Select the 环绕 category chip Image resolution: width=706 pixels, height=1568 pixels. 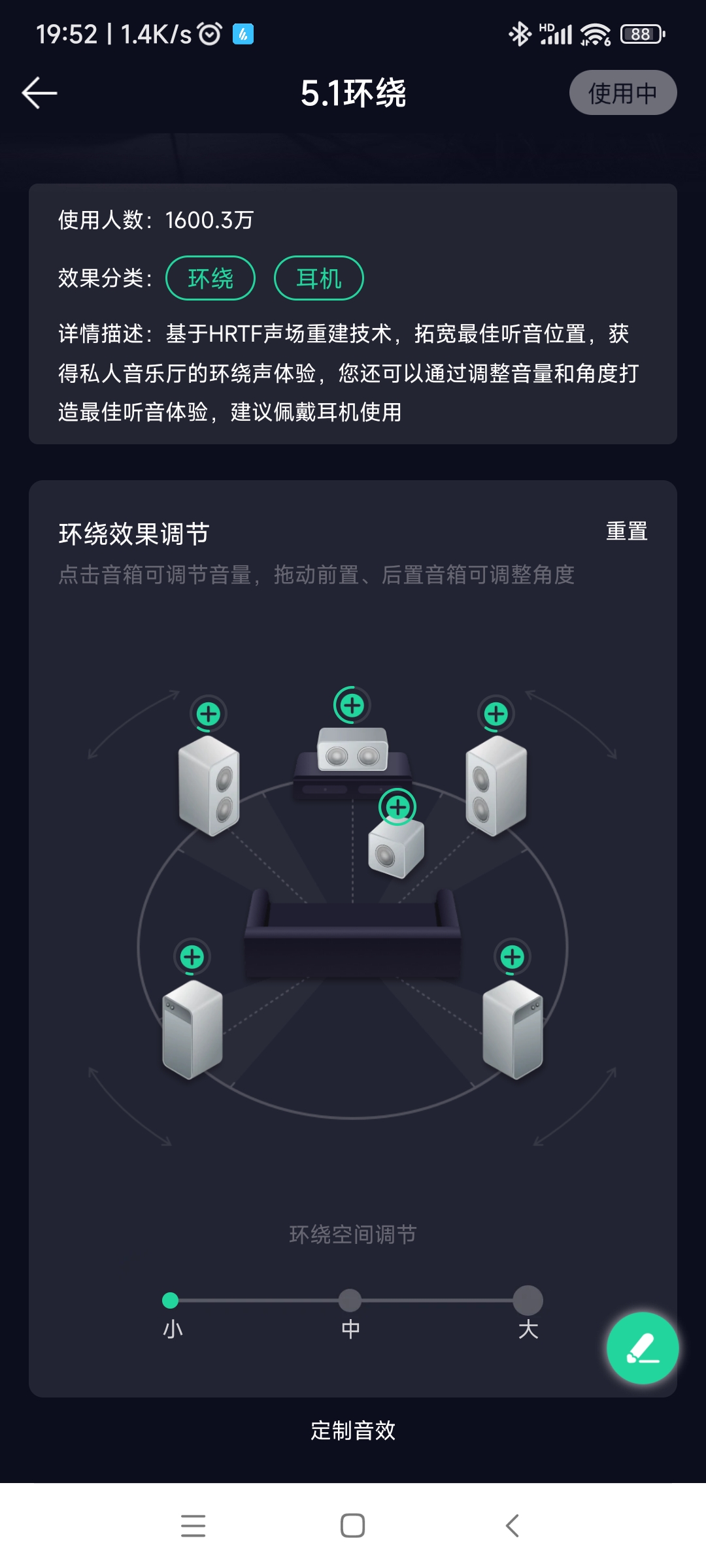[210, 278]
